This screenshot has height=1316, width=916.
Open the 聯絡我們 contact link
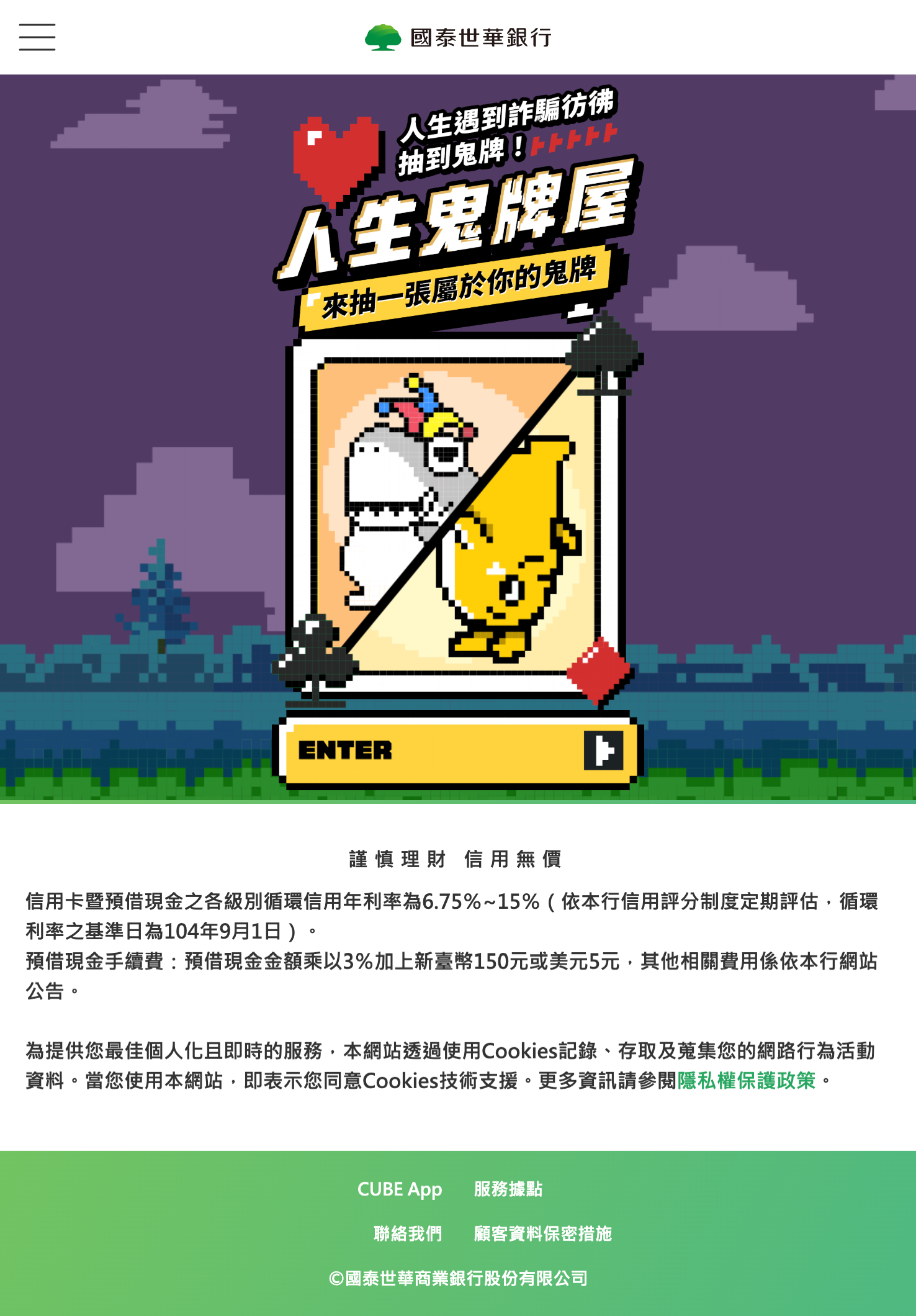tap(408, 1233)
